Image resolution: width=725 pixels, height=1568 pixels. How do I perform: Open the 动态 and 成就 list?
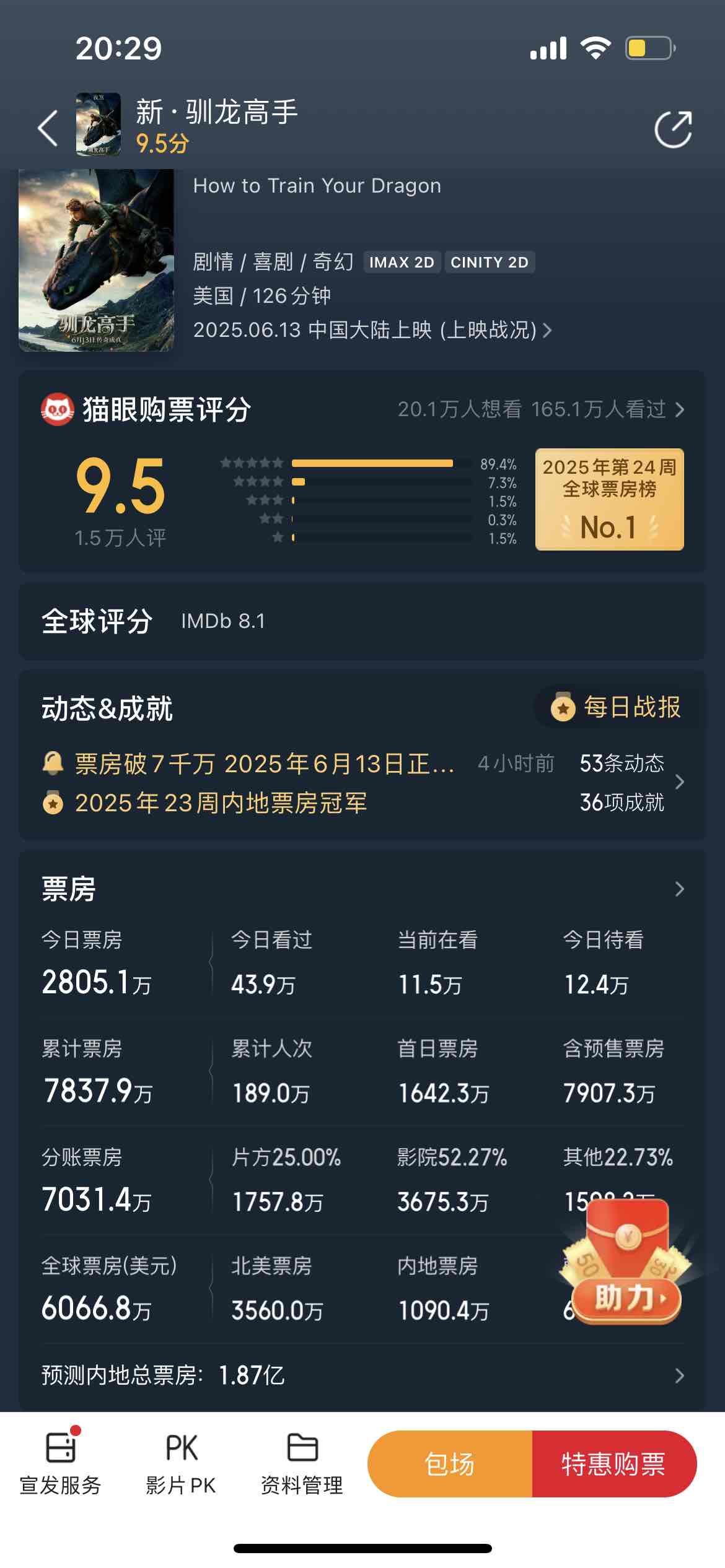coord(679,782)
